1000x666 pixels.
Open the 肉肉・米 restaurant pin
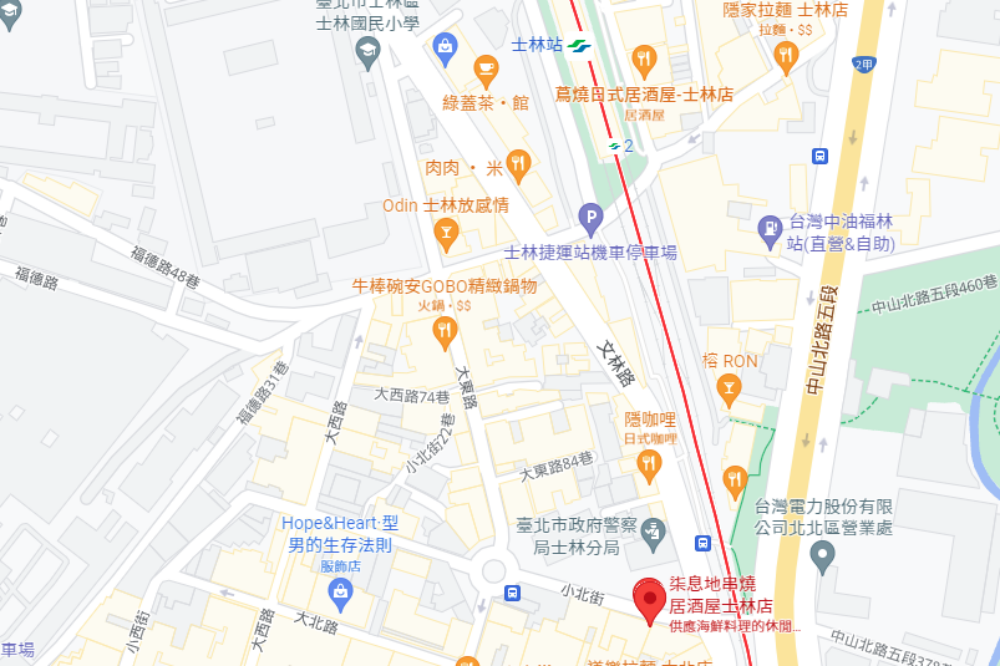(518, 162)
